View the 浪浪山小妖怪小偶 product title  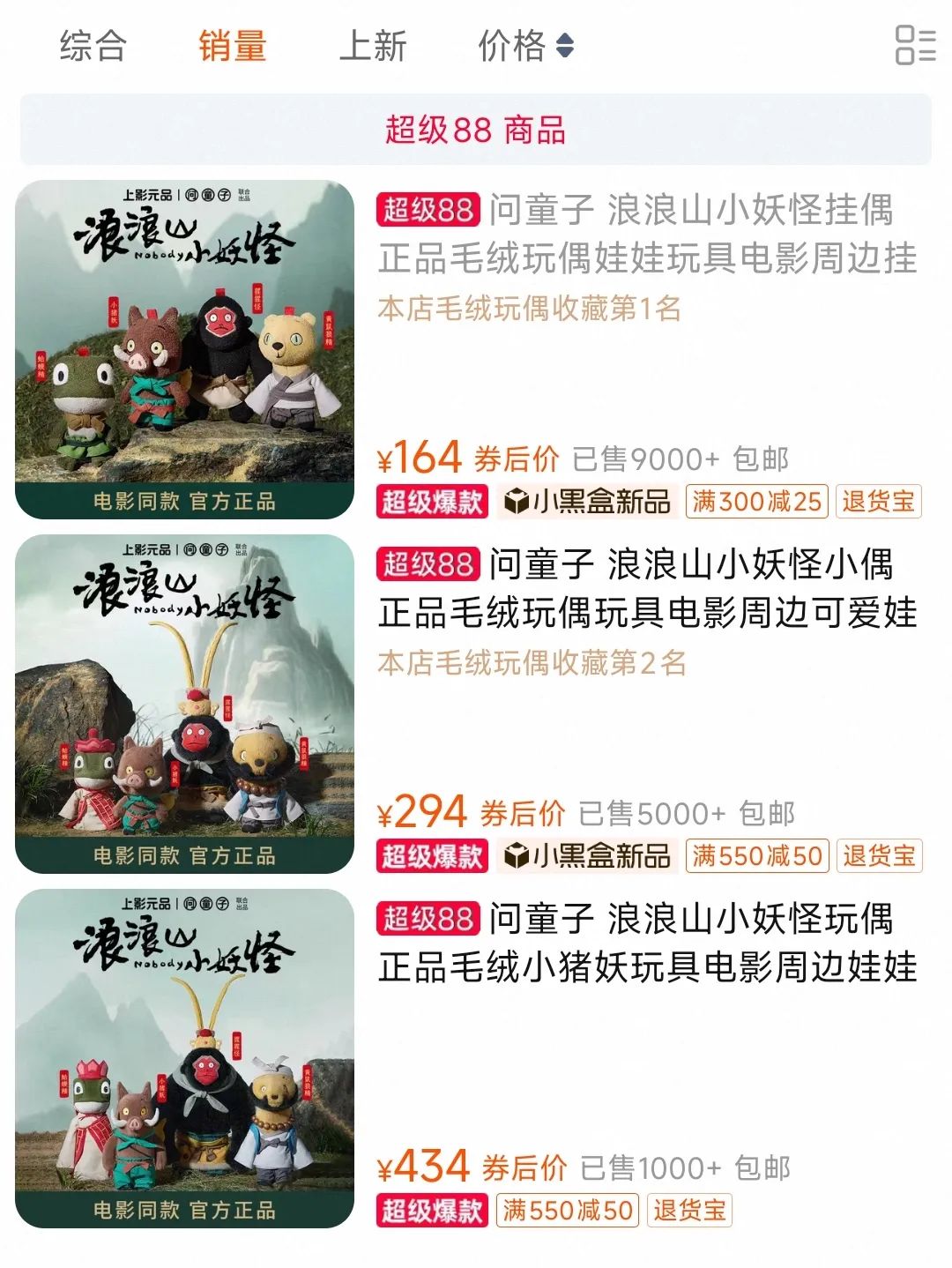pyautogui.click(x=647, y=588)
